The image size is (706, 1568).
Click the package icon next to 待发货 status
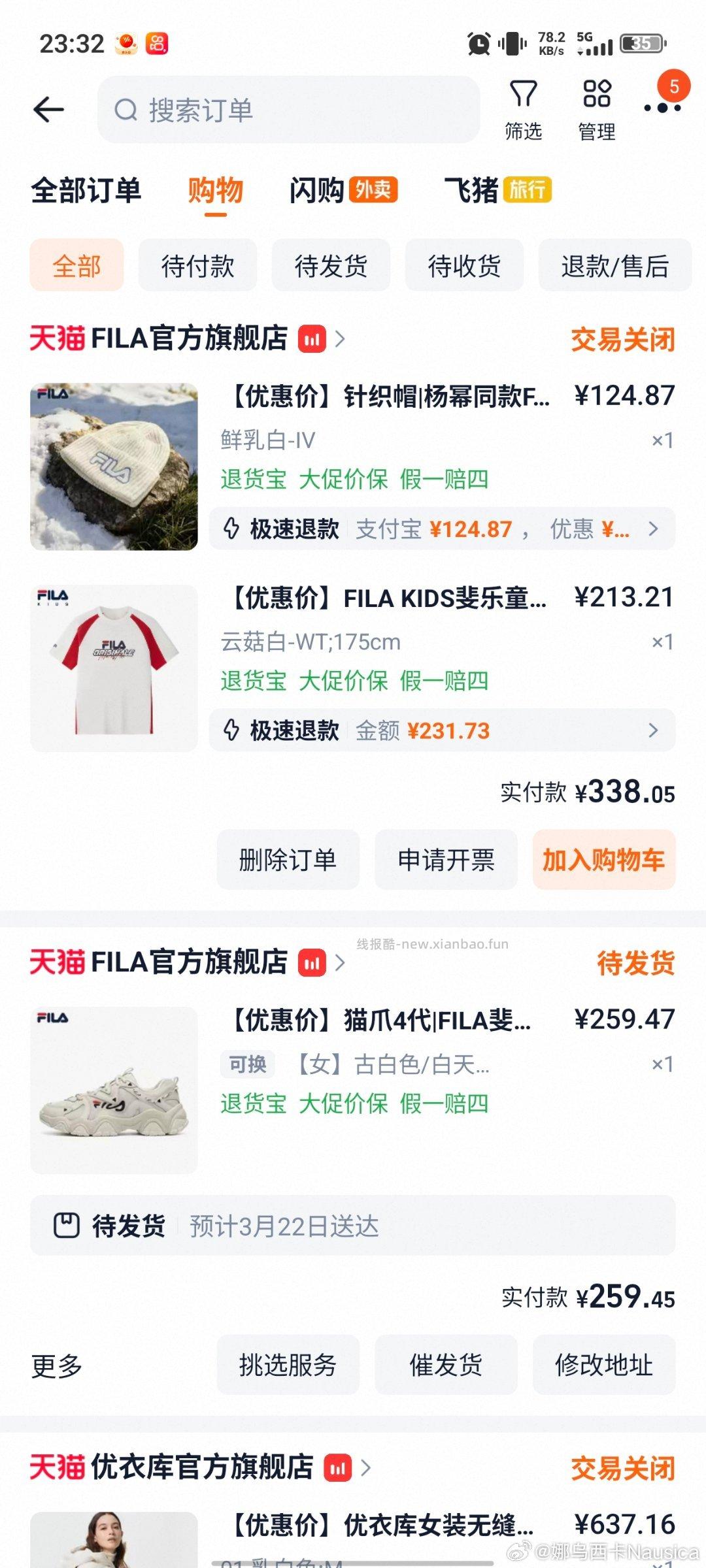(x=69, y=1224)
